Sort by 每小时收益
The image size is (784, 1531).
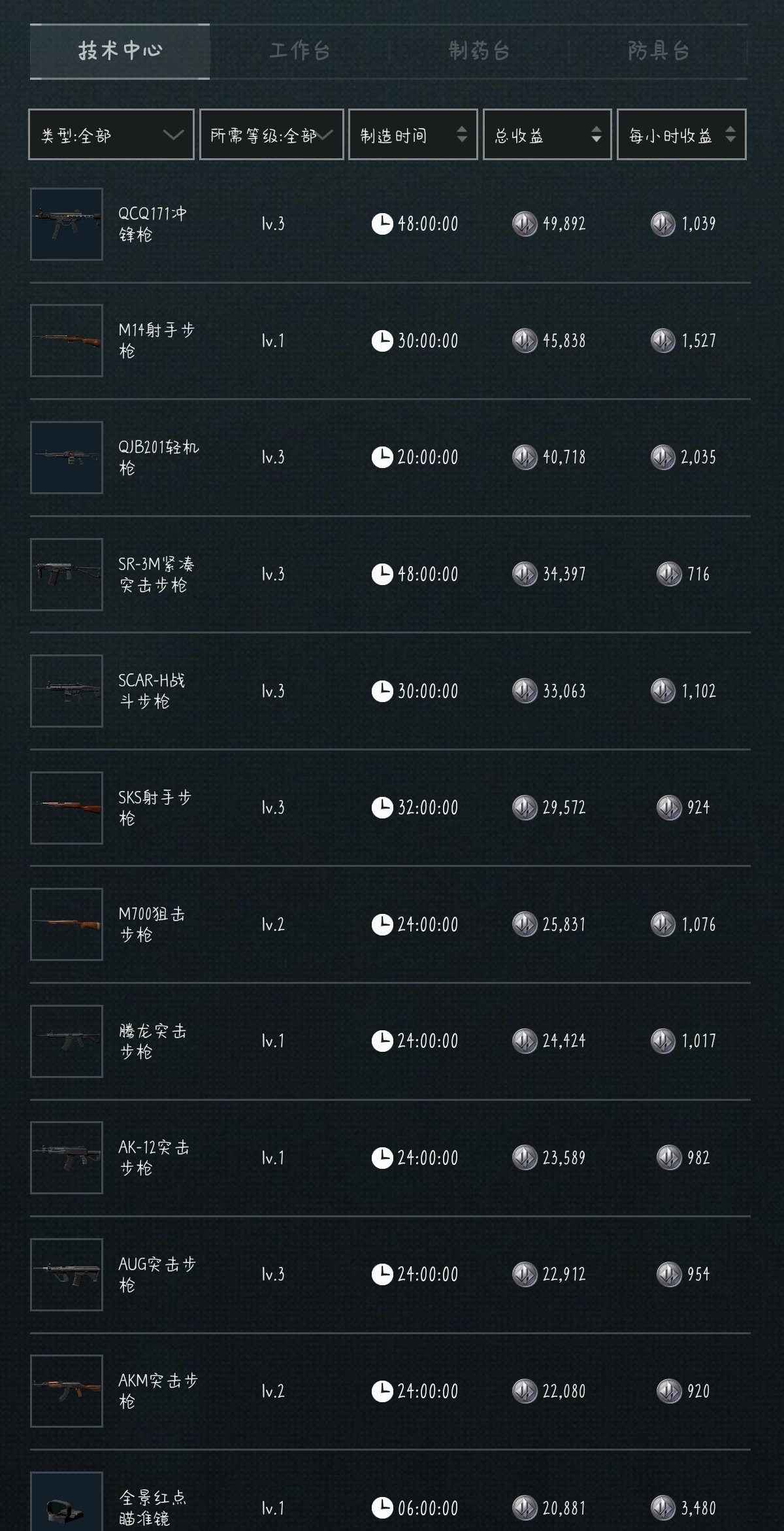pos(681,135)
